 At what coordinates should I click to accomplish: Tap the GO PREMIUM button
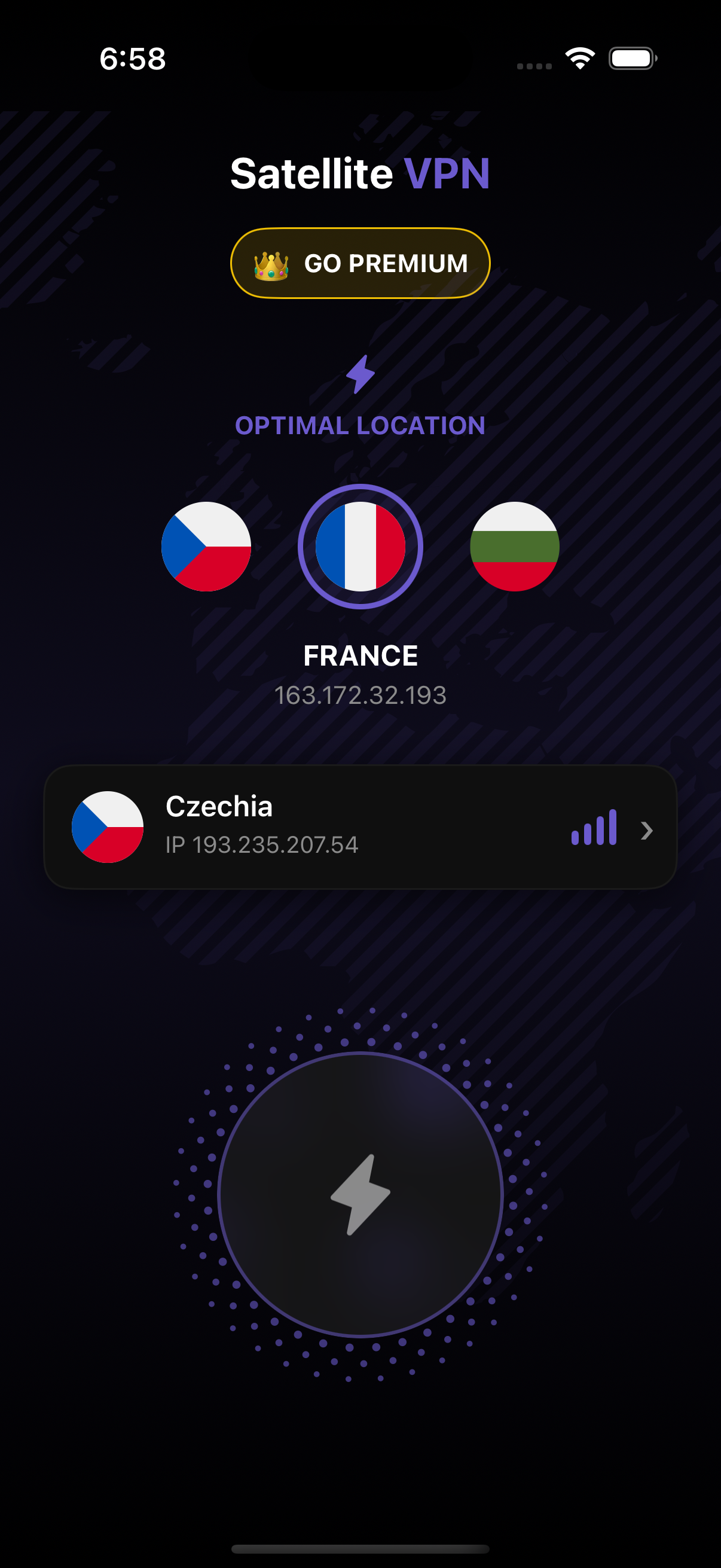click(x=360, y=263)
